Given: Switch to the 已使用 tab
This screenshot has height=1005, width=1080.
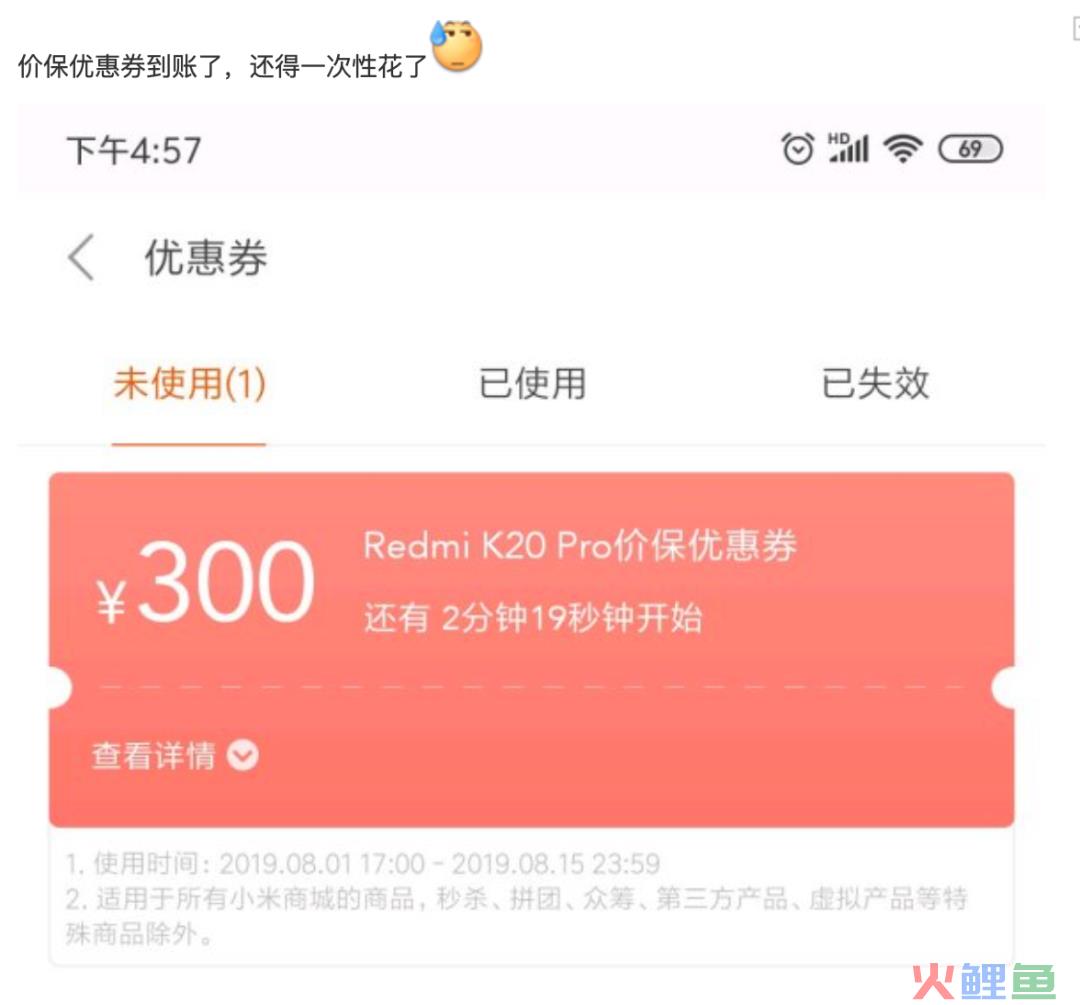Looking at the screenshot, I should [x=532, y=384].
